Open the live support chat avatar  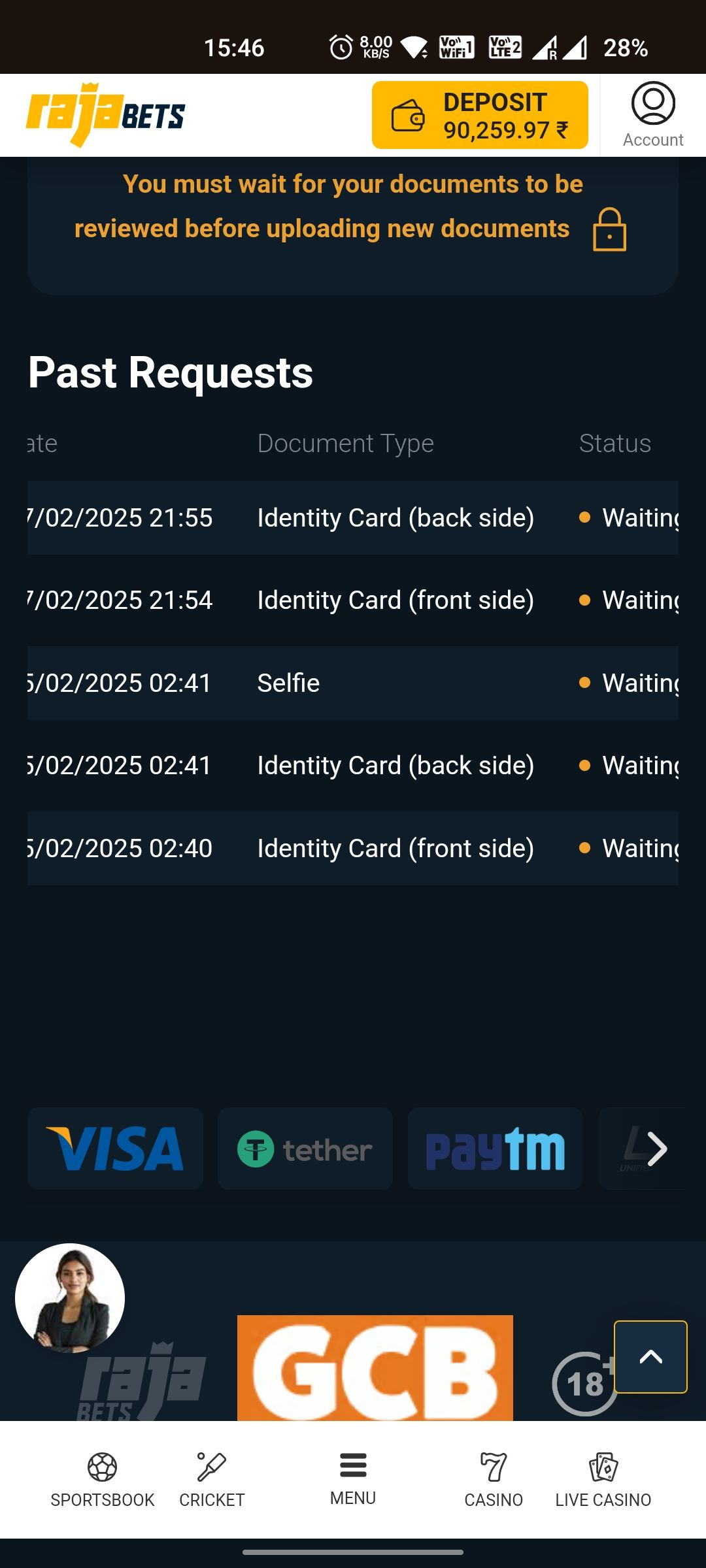tap(70, 1298)
